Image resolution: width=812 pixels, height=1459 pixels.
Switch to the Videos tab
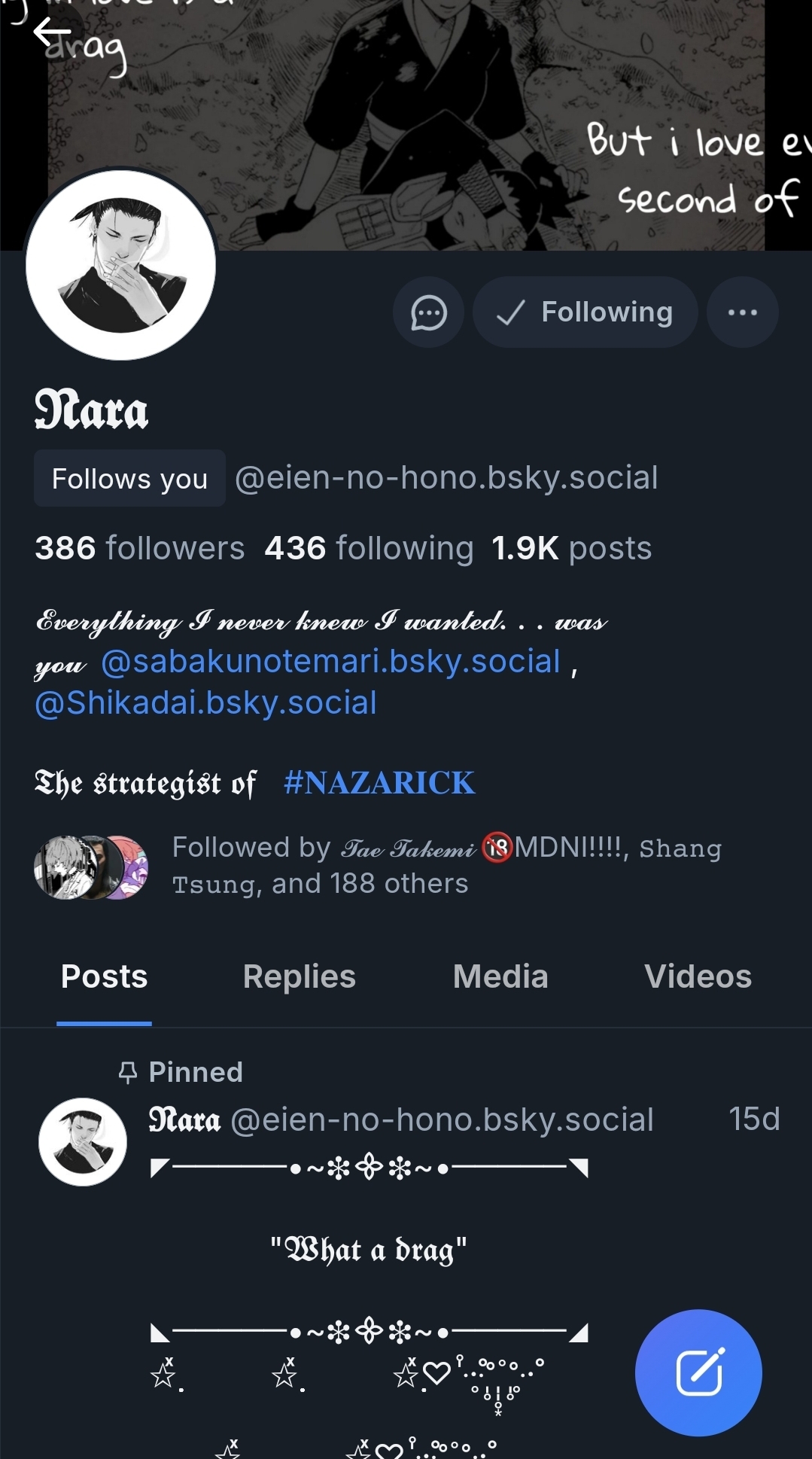[698, 977]
